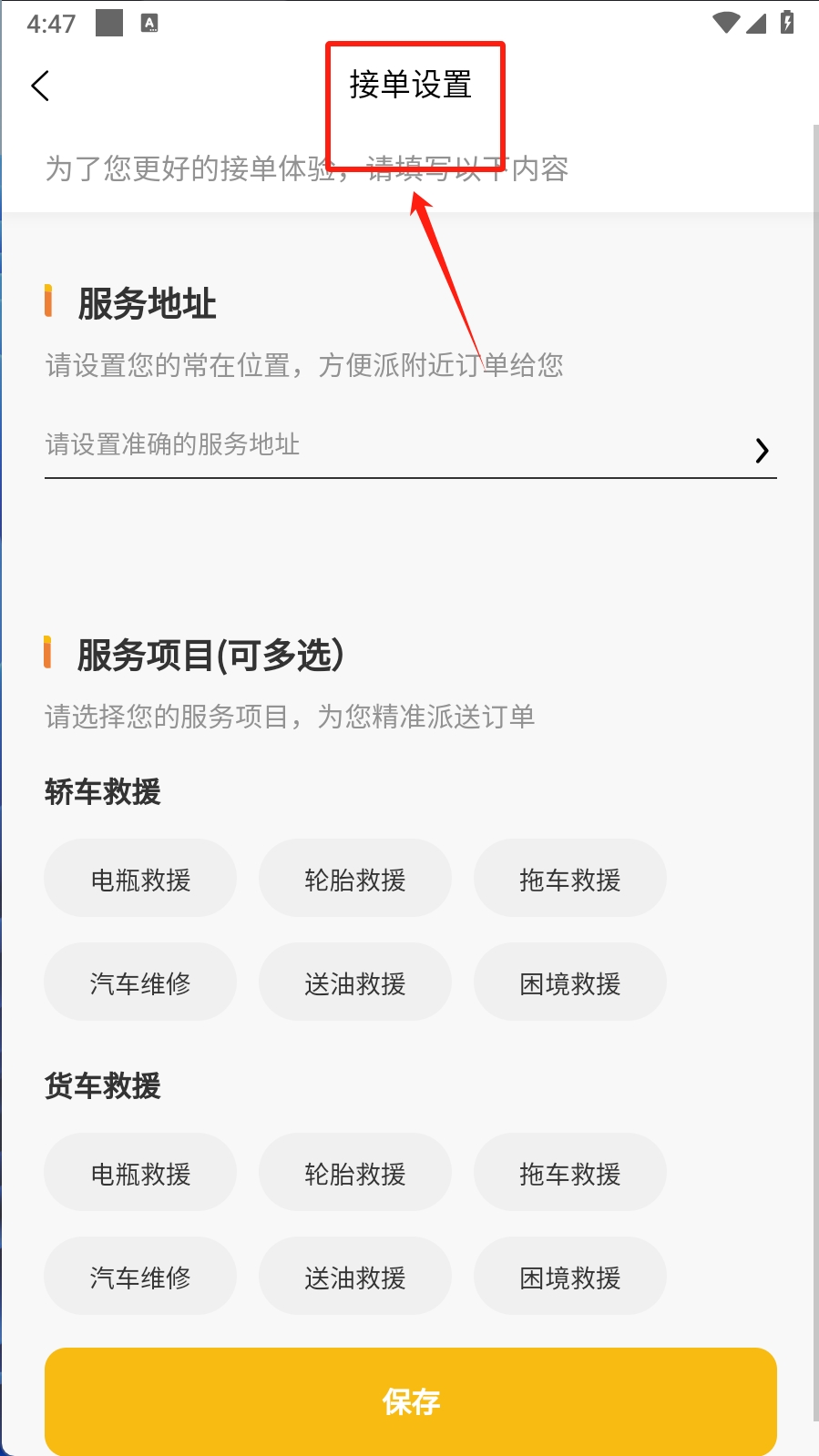This screenshot has height=1456, width=819.
Task: Open the 请设置准确的服务地址 address field
Action: pos(410,446)
